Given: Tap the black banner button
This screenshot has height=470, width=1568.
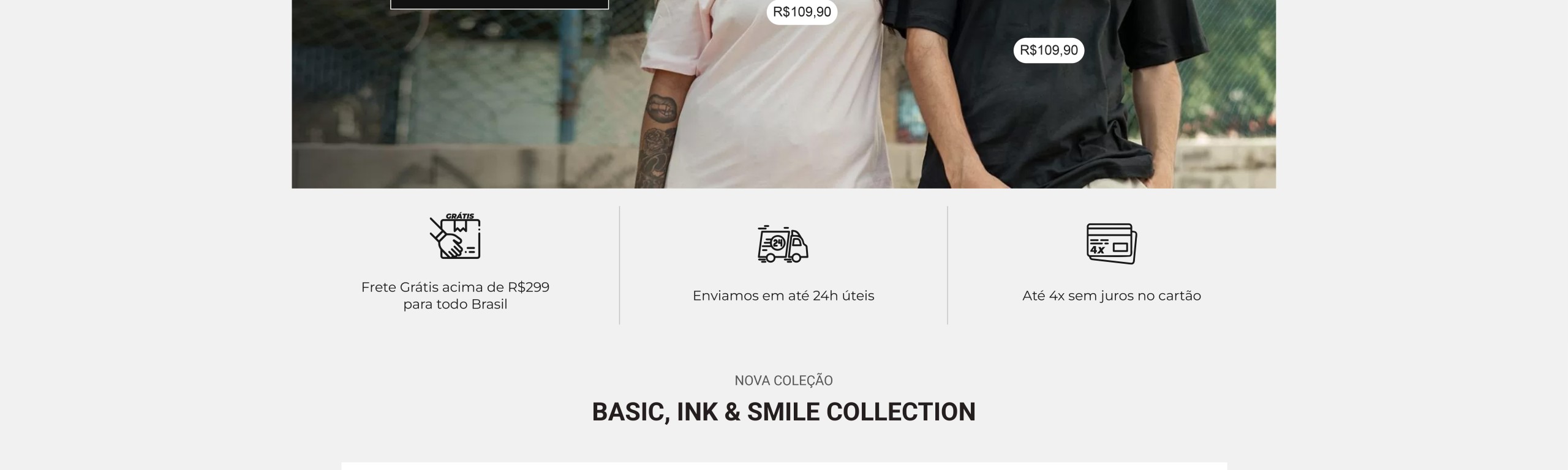Looking at the screenshot, I should pos(499,4).
